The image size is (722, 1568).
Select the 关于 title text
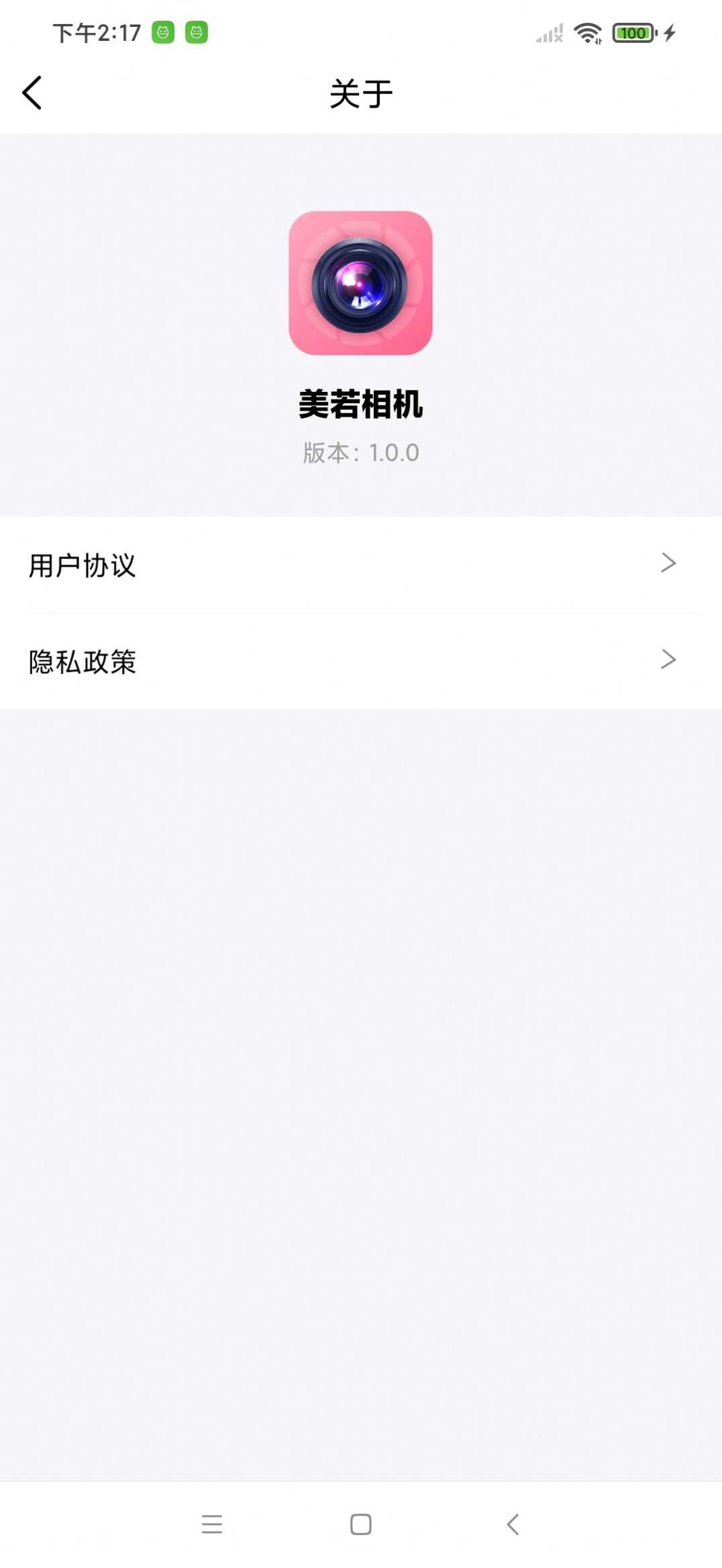tap(360, 94)
